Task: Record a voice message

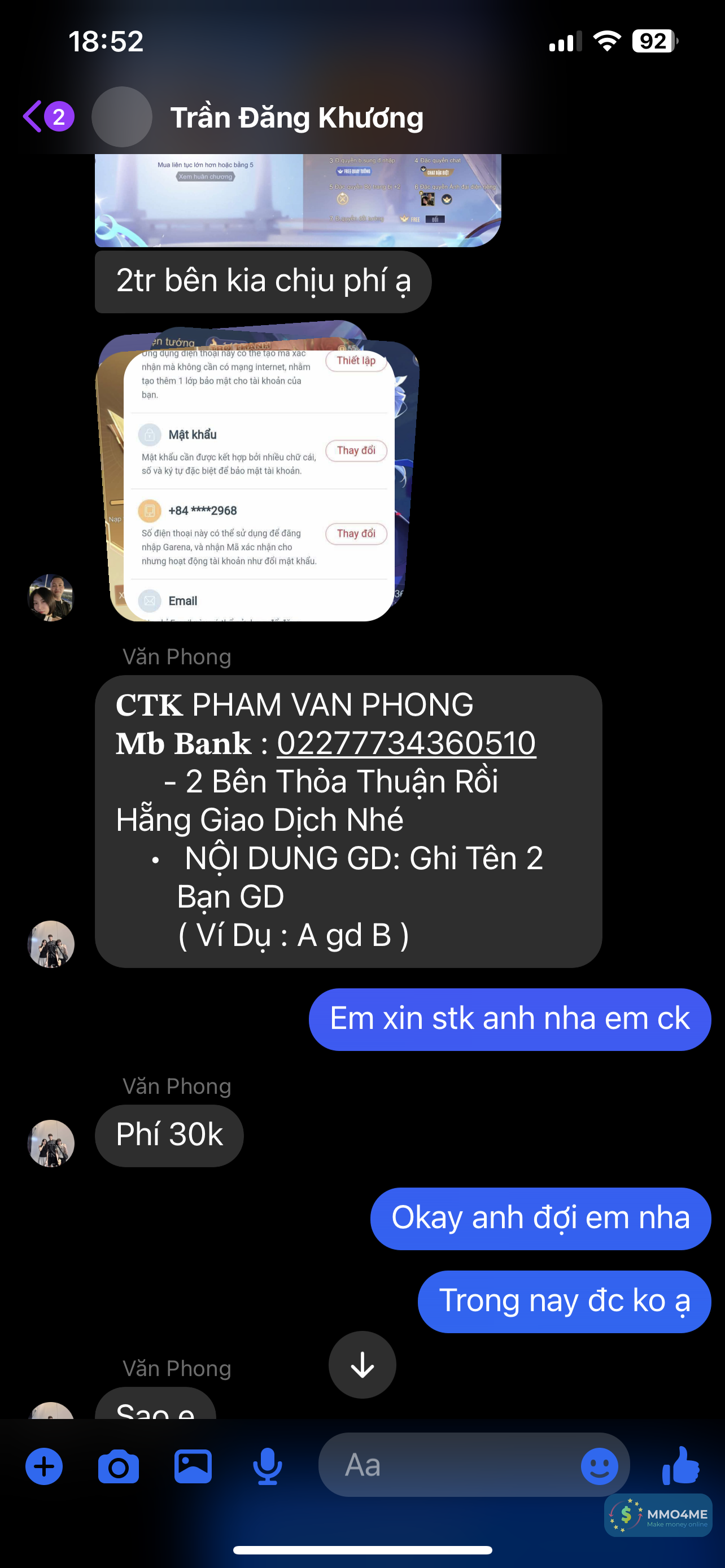Action: pos(267,1466)
